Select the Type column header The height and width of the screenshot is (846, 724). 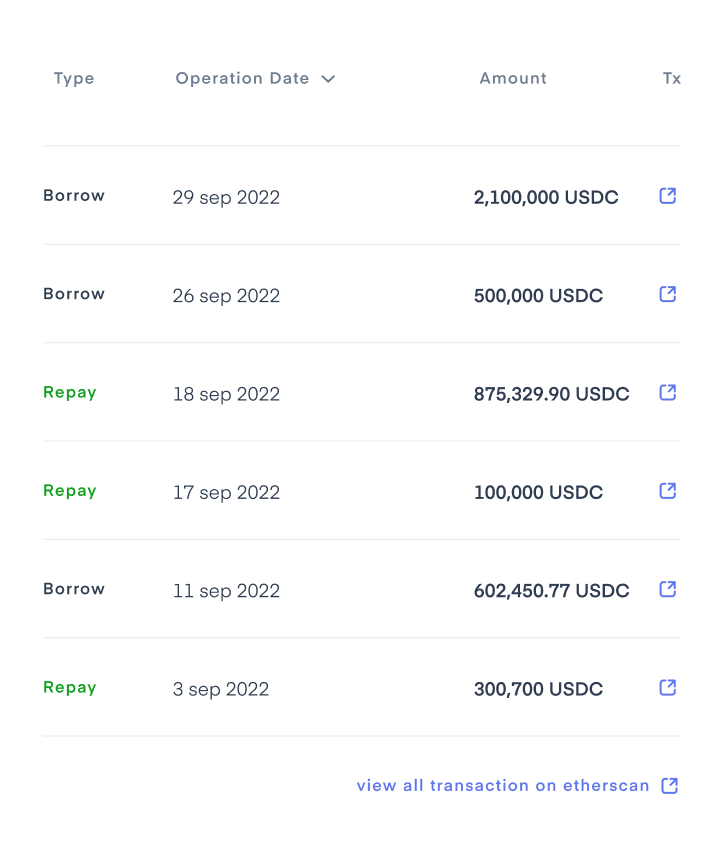click(x=74, y=78)
